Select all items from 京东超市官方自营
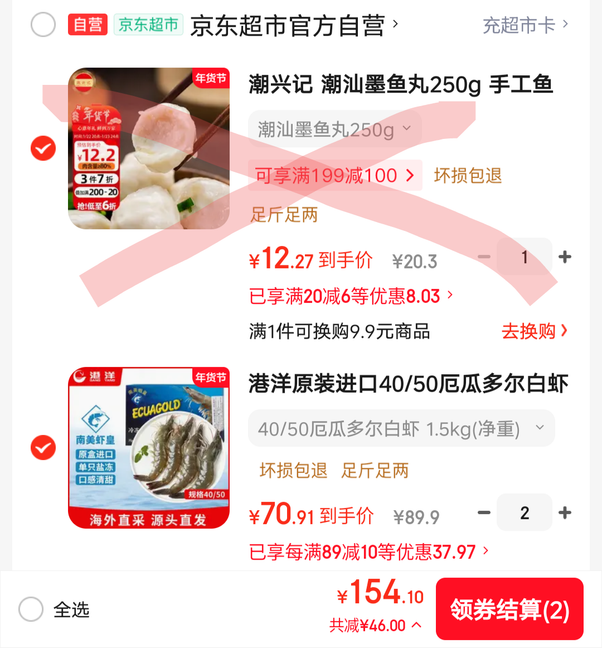 42,25
